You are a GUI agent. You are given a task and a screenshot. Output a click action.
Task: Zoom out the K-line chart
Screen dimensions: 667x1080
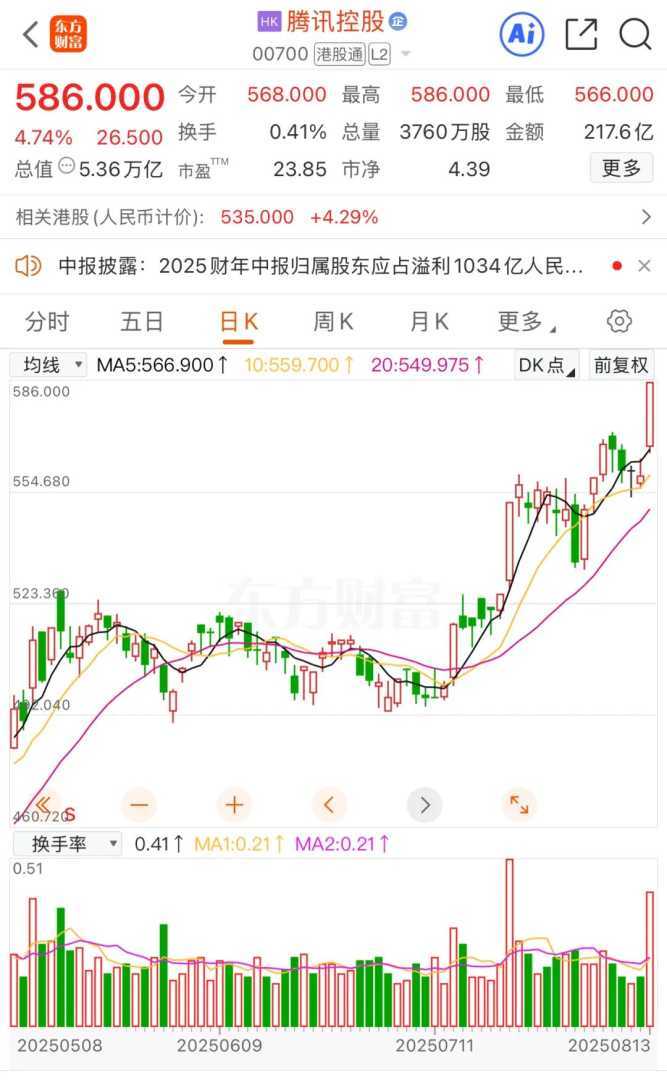pyautogui.click(x=138, y=804)
